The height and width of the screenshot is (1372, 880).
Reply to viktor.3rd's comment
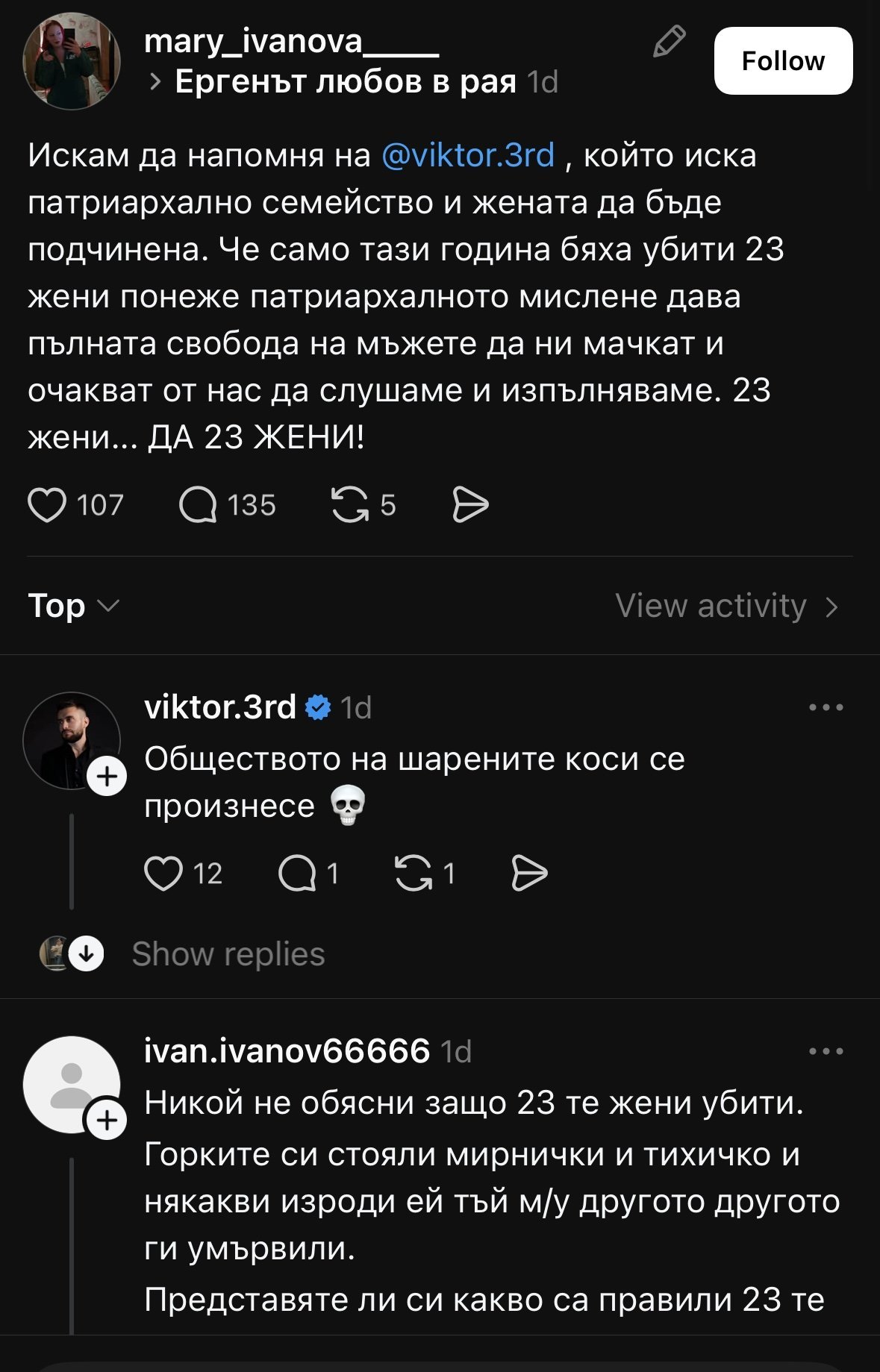coord(297,874)
